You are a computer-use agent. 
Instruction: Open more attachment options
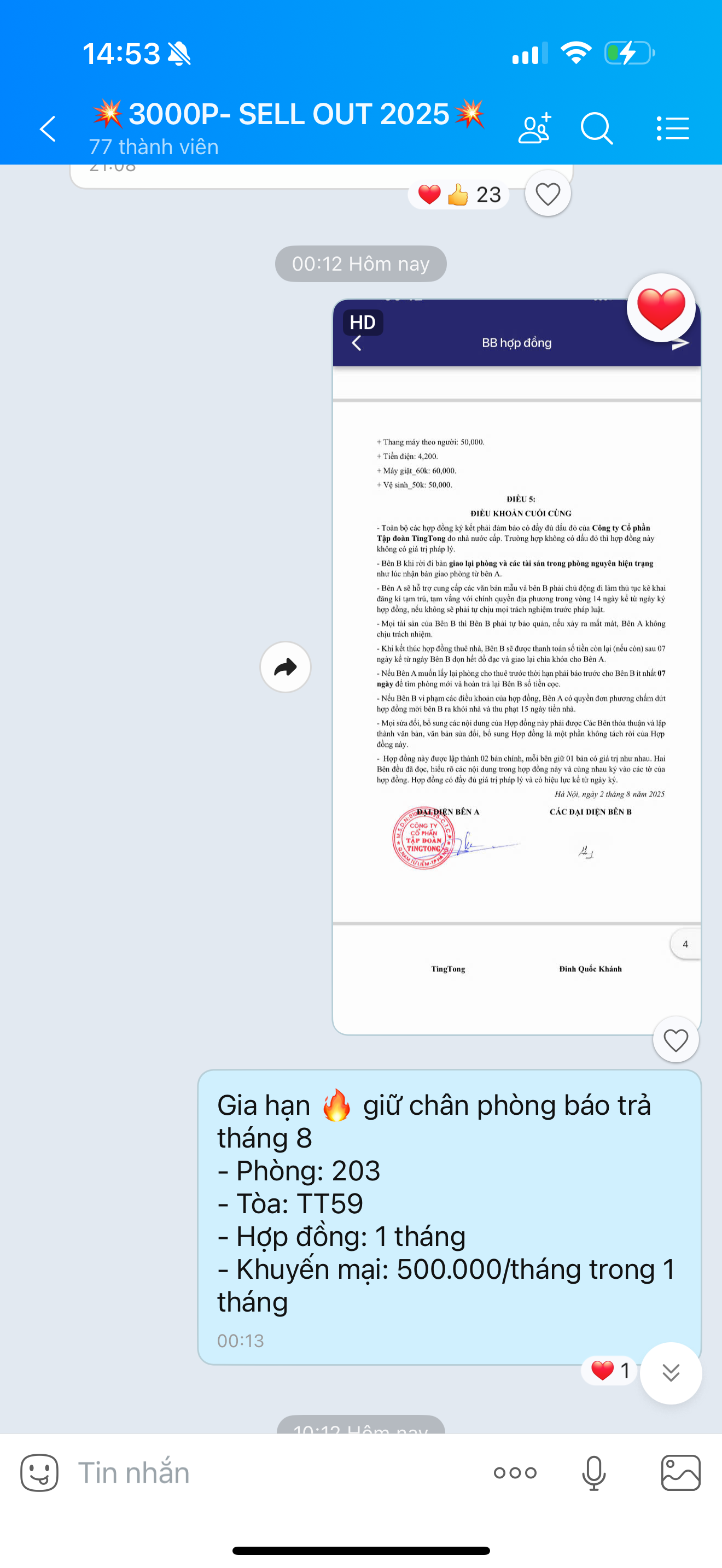click(515, 1473)
